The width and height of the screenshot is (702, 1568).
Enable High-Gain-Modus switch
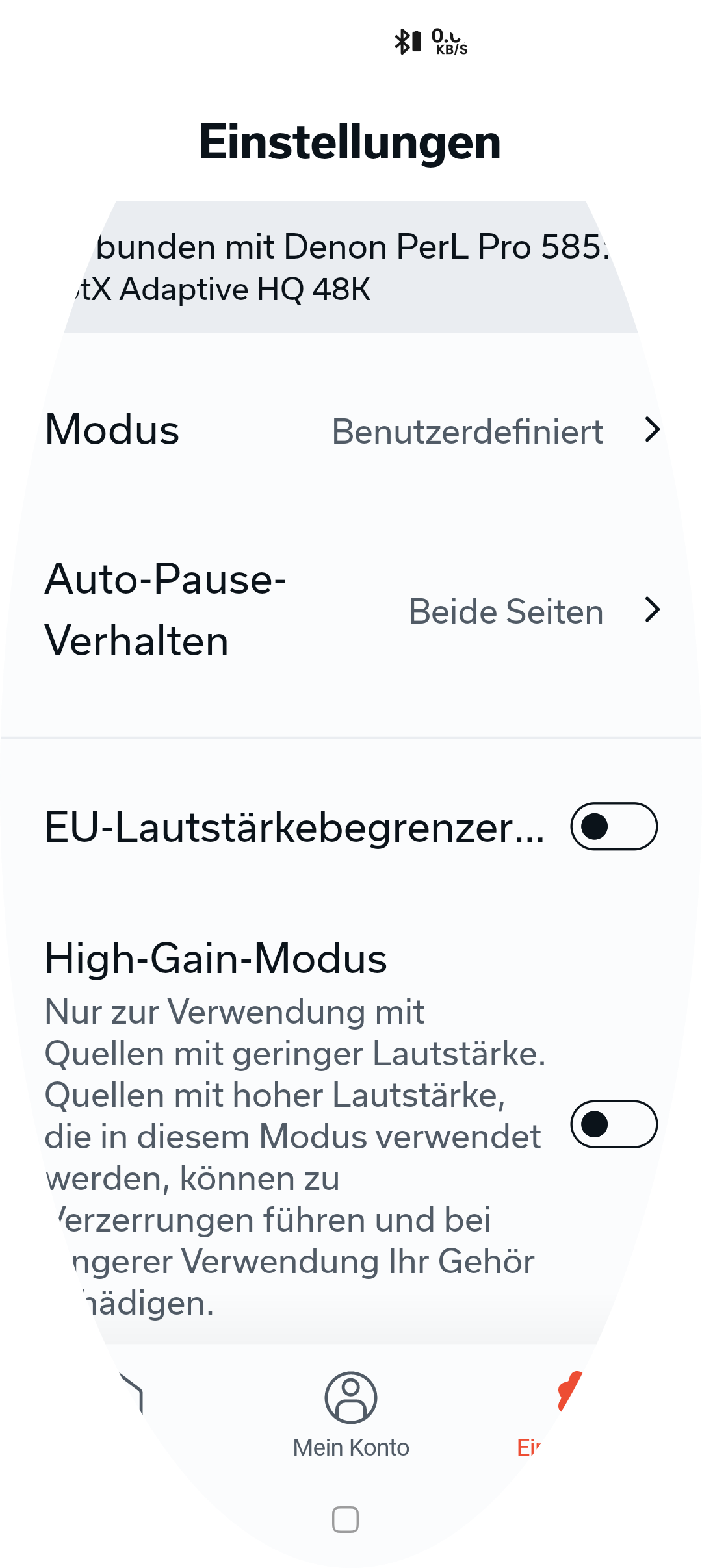pyautogui.click(x=614, y=1124)
